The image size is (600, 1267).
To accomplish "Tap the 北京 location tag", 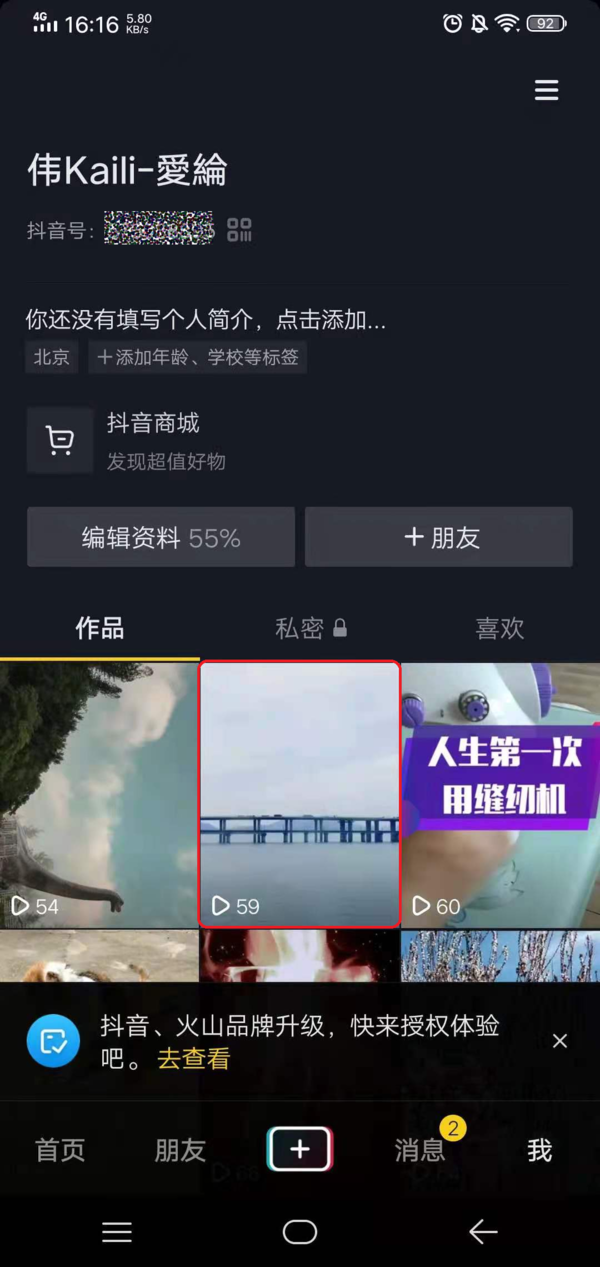I will 51,357.
